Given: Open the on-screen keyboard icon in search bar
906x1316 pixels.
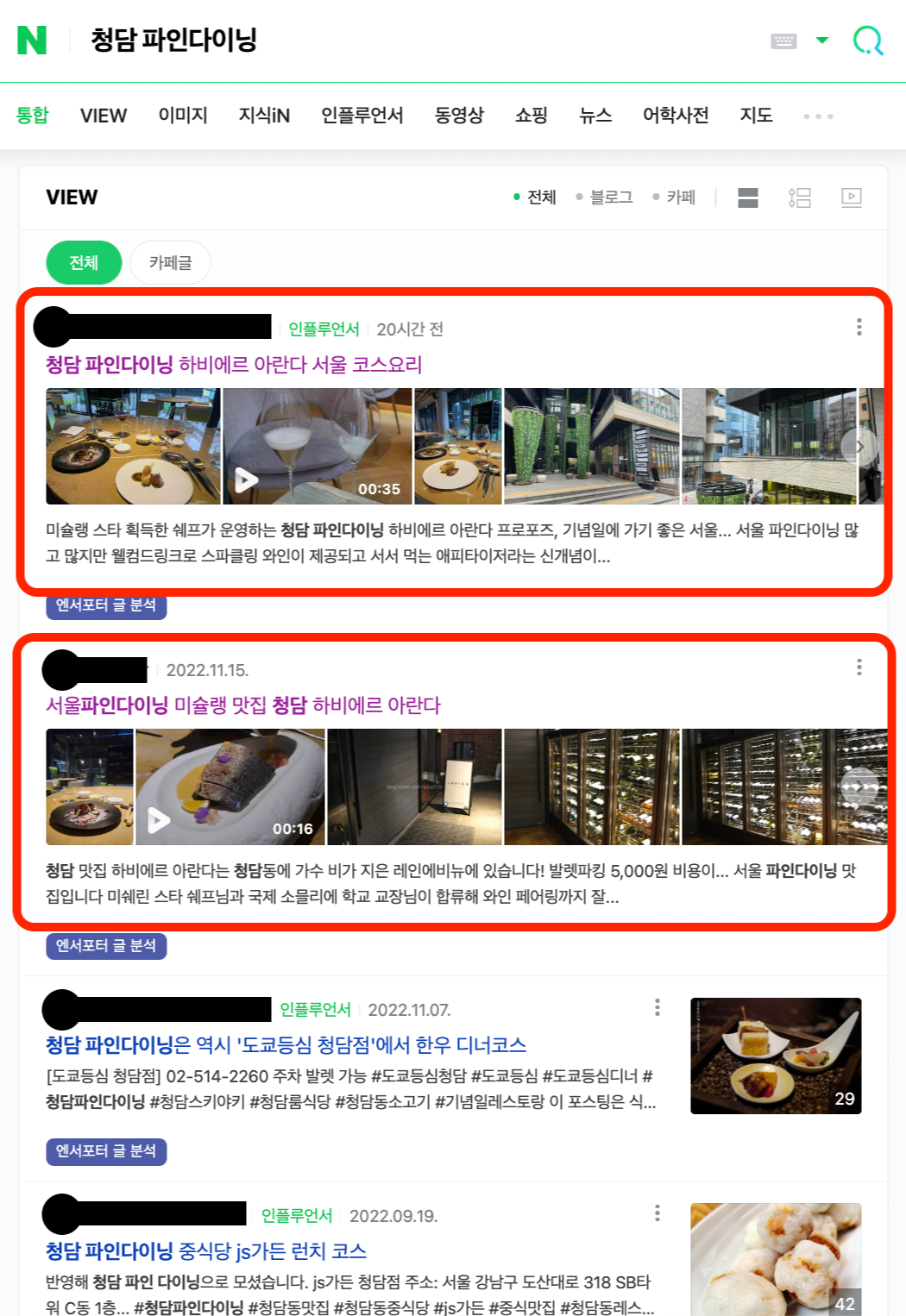Looking at the screenshot, I should (784, 40).
